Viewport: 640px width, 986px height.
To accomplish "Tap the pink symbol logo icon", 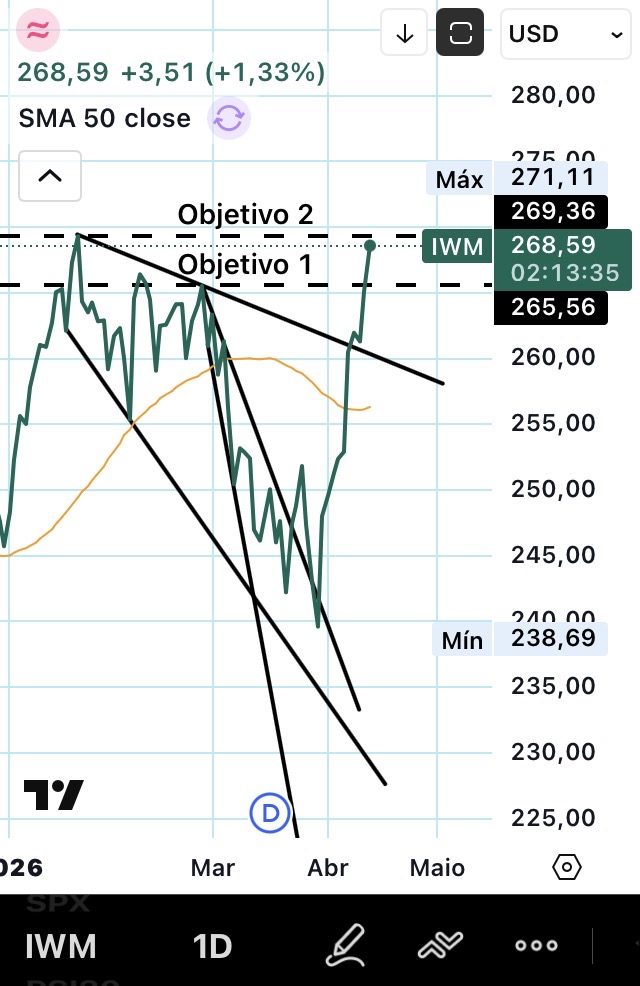I will click(x=38, y=32).
